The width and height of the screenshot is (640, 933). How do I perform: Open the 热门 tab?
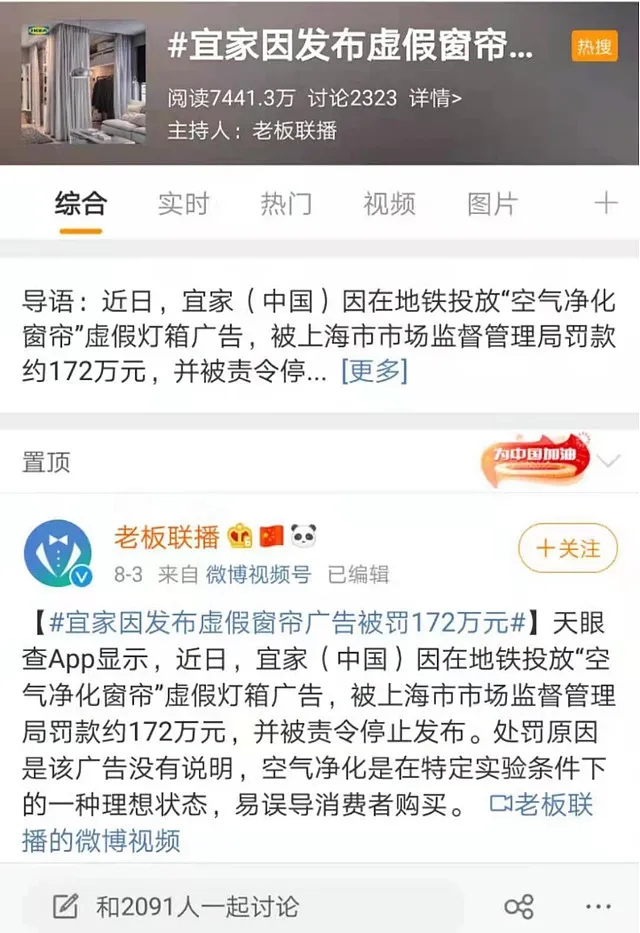286,204
